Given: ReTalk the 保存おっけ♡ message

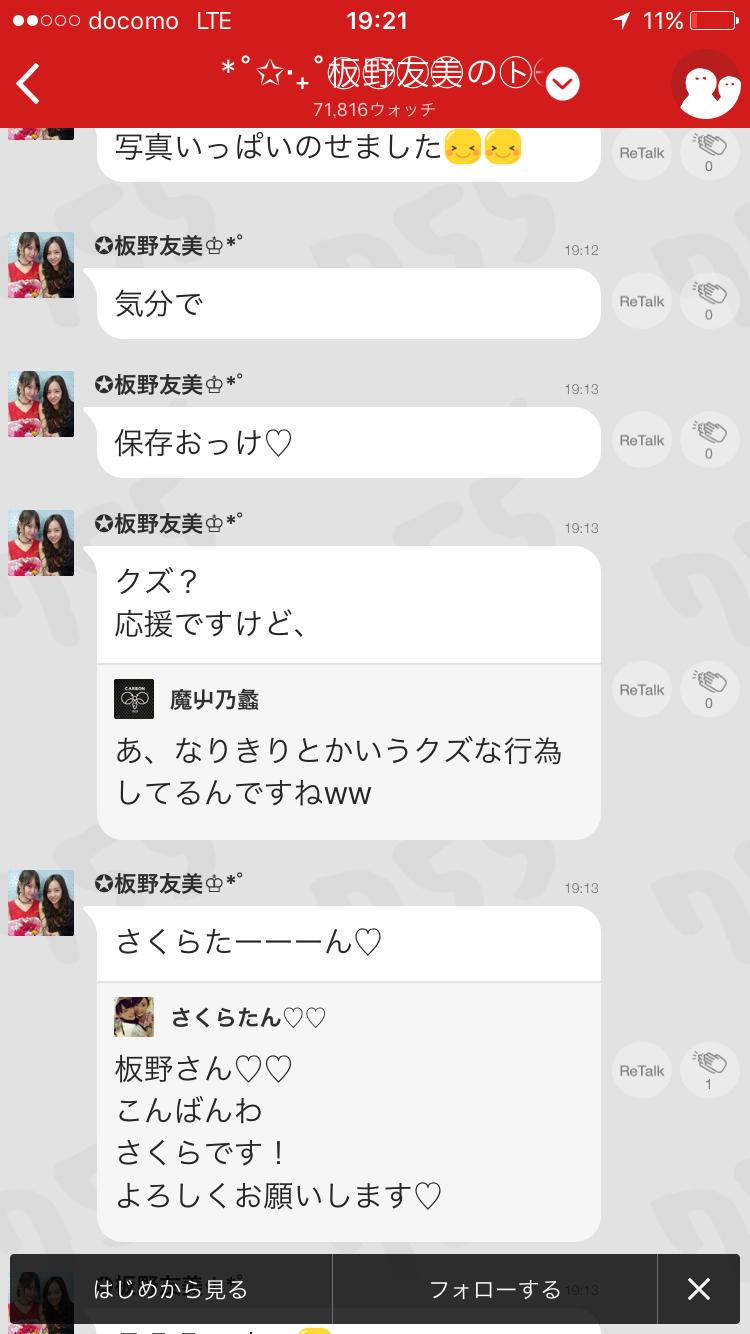Looking at the screenshot, I should [642, 440].
